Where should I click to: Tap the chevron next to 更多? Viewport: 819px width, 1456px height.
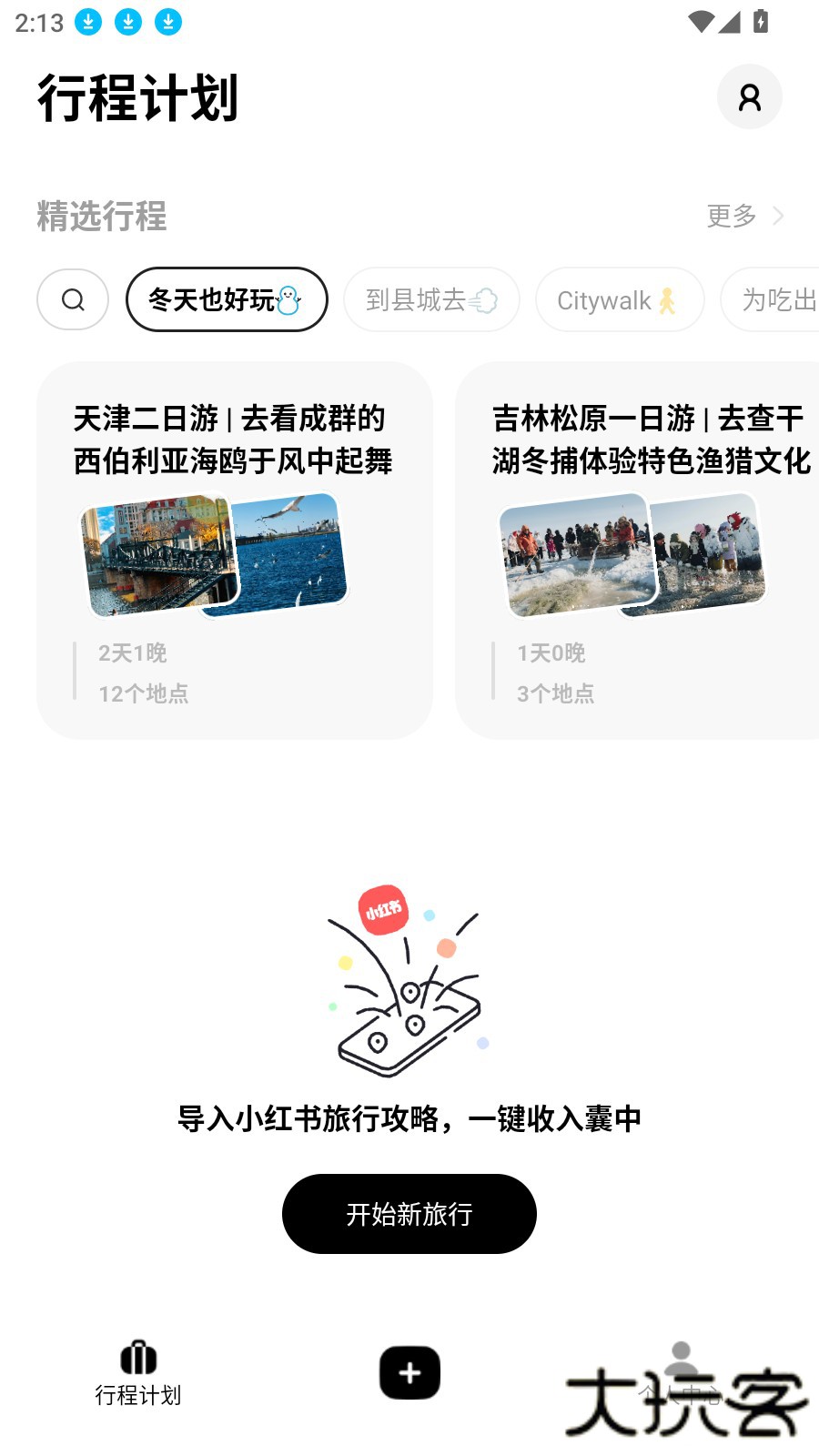click(778, 217)
